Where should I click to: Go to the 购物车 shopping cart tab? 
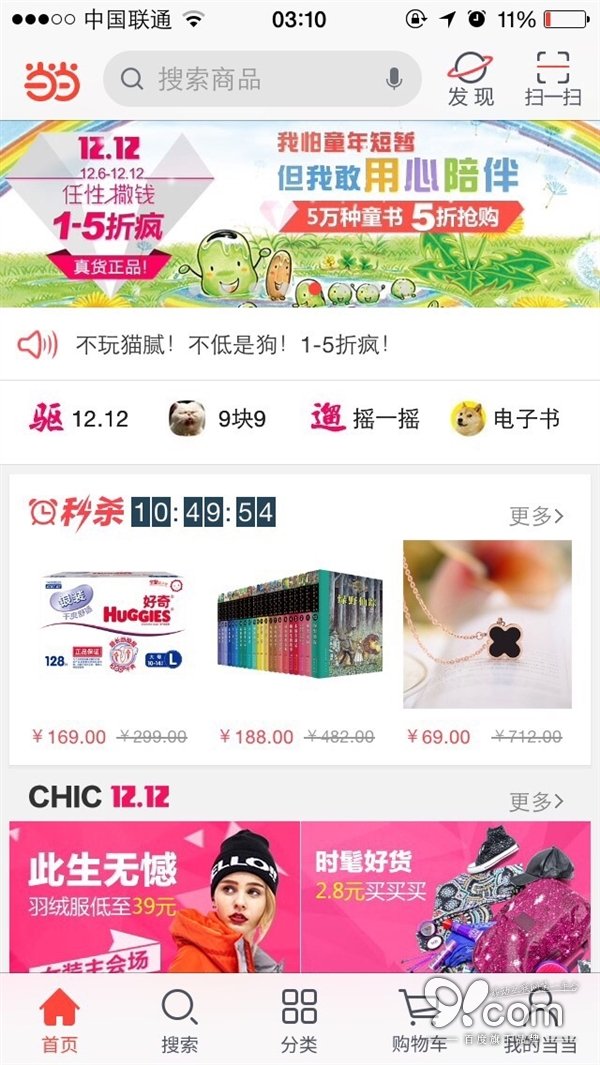[419, 1018]
